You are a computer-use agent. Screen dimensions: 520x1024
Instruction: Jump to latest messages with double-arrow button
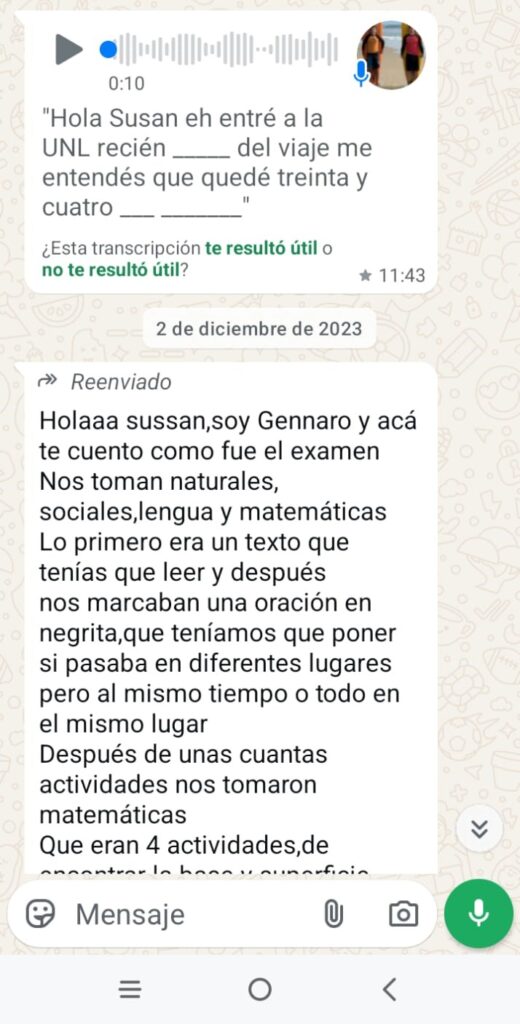pos(479,829)
